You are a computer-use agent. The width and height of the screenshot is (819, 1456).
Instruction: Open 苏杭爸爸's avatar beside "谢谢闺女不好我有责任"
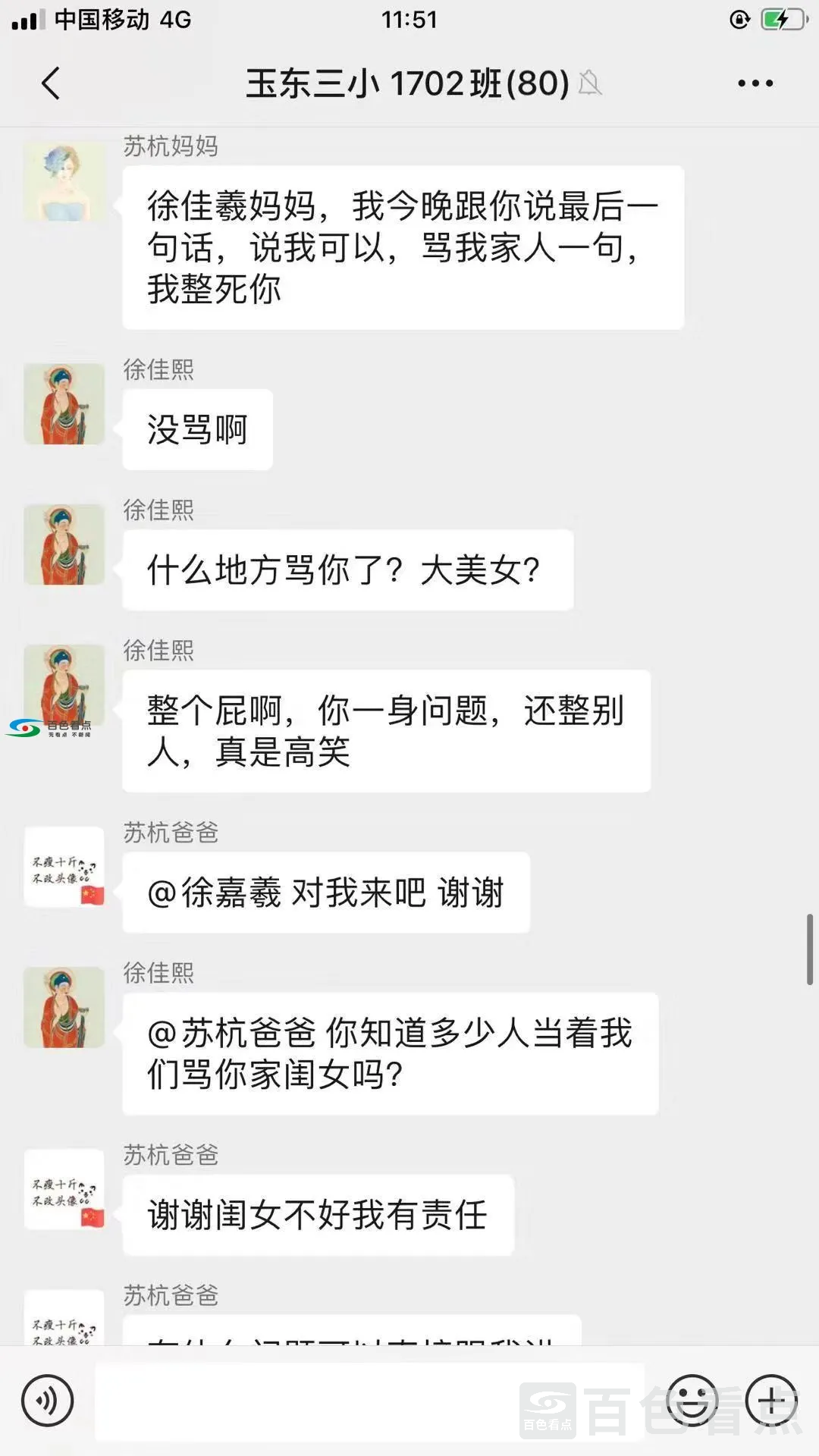pos(64,1189)
